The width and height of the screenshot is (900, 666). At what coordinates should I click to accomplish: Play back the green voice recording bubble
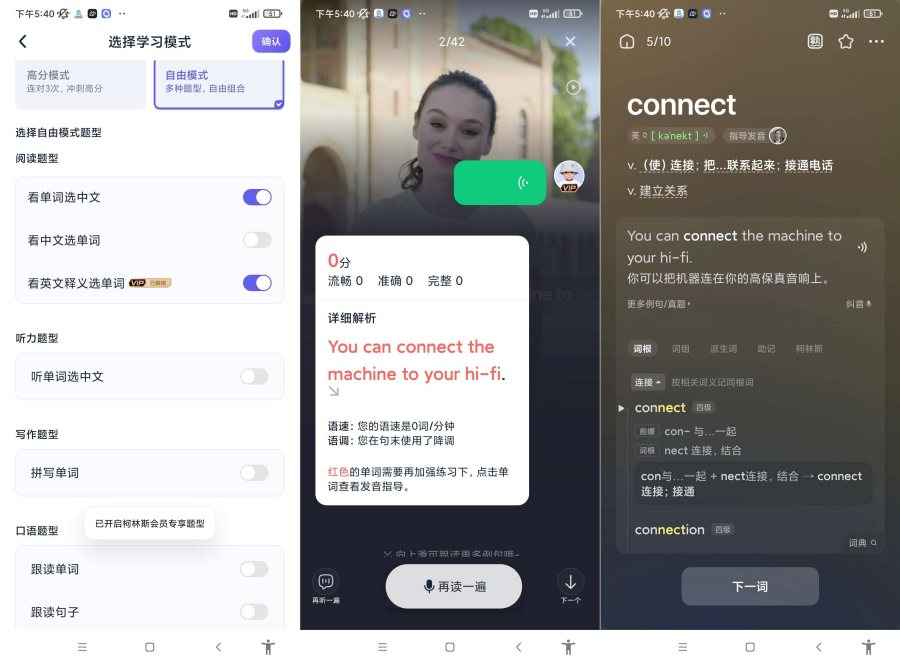click(x=500, y=182)
